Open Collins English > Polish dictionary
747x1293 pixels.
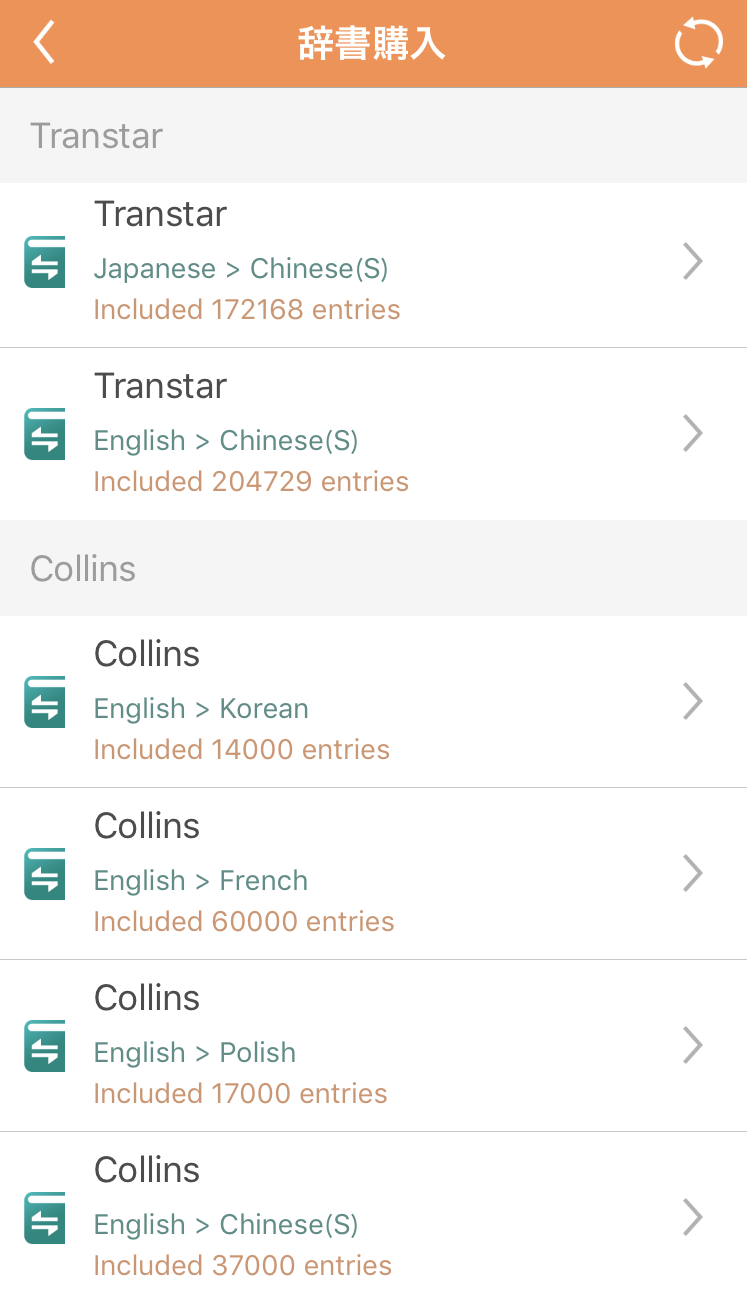click(373, 1046)
